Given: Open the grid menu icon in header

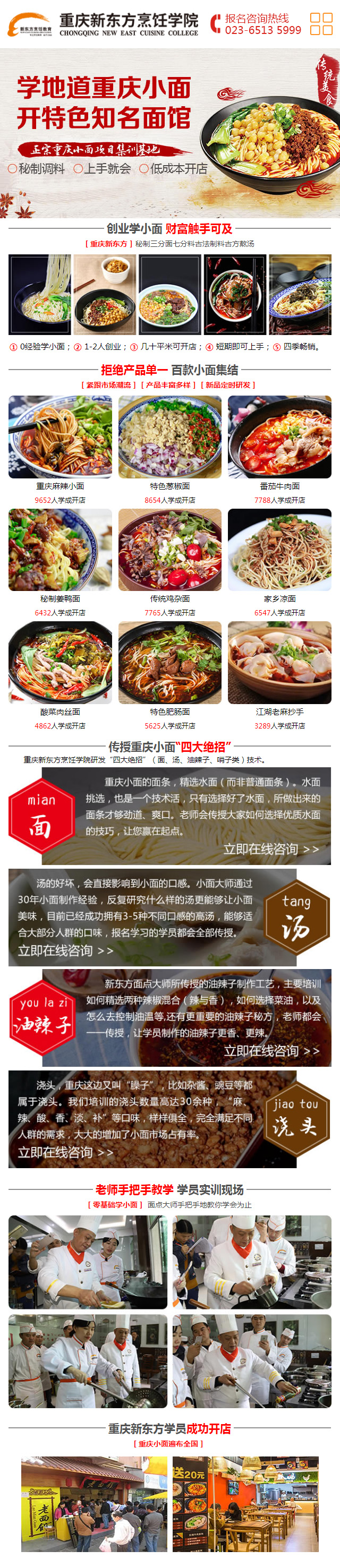Looking at the screenshot, I should (321, 24).
